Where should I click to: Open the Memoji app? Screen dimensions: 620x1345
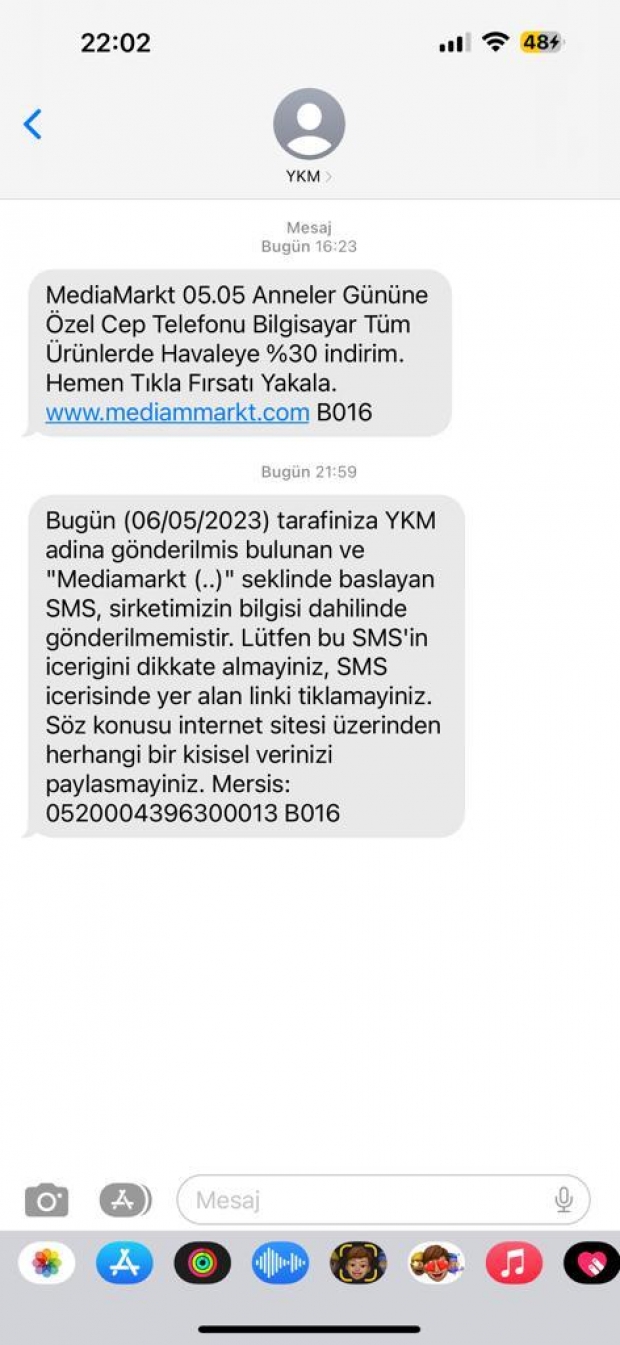(x=358, y=1263)
